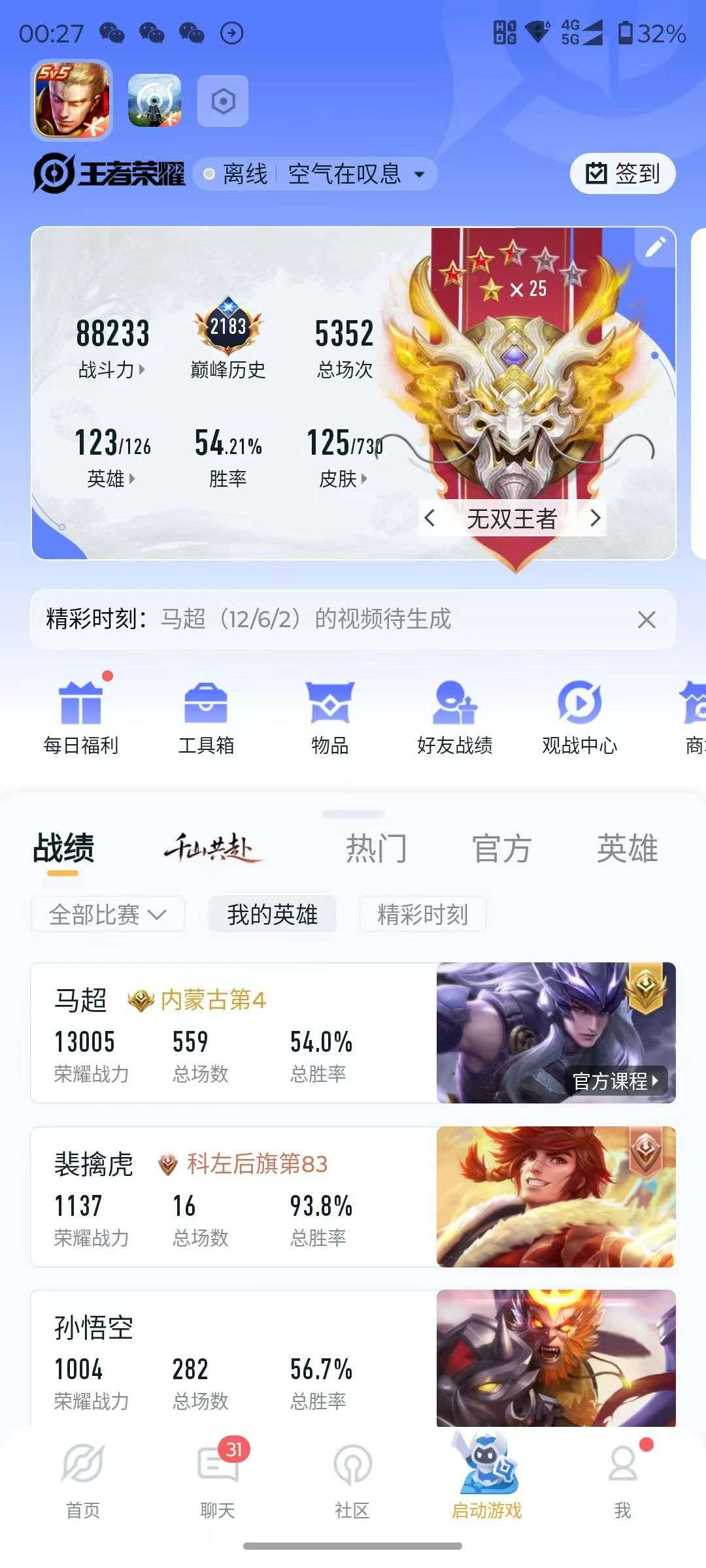Select the 我的英雄 filter pill
Image resolution: width=706 pixels, height=1568 pixels.
click(272, 915)
